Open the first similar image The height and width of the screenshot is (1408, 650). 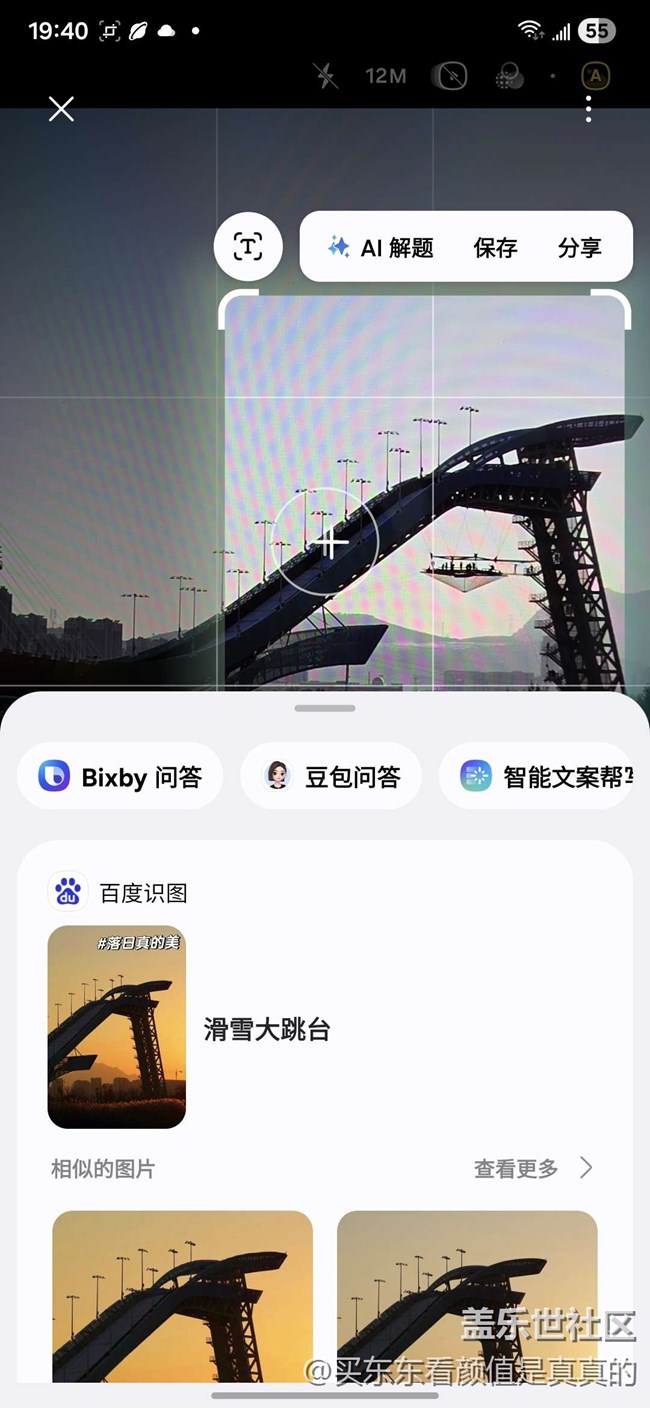click(x=182, y=1295)
